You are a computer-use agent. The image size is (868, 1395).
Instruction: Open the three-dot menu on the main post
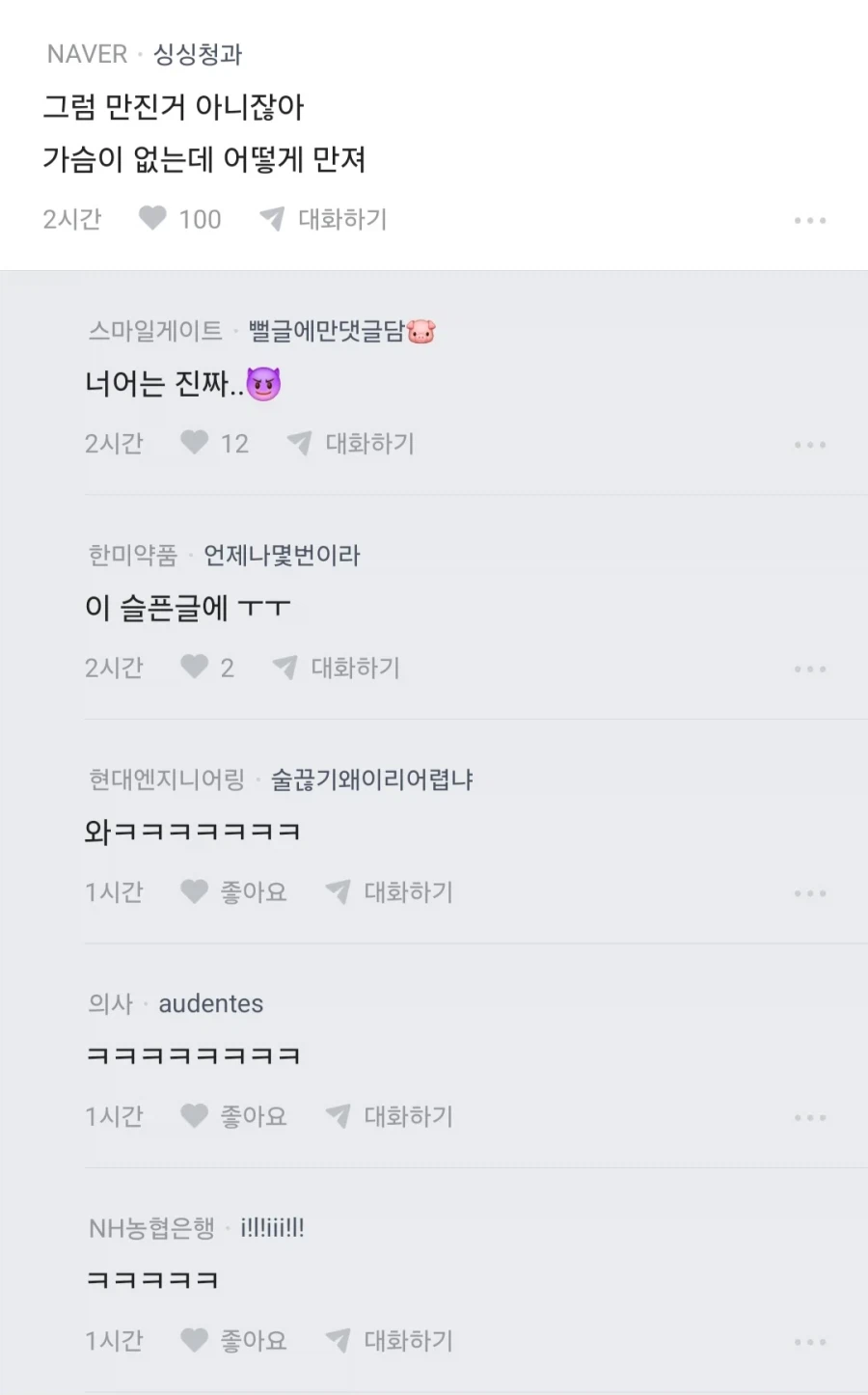(x=809, y=220)
